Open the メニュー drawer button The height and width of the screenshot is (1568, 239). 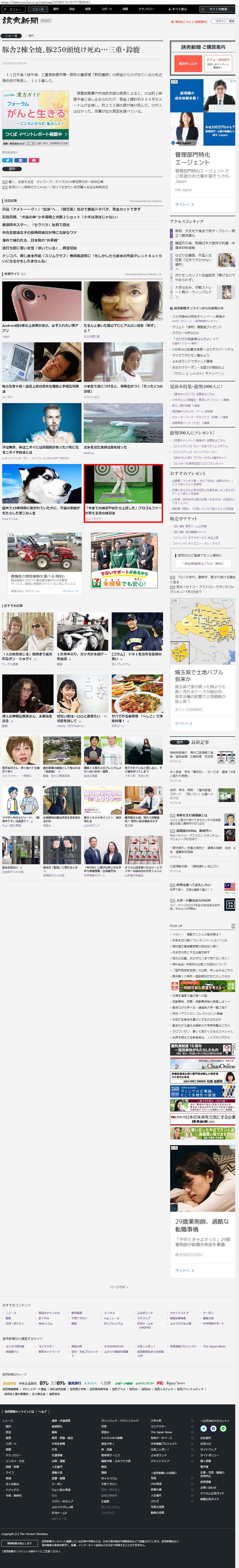[x=13, y=9]
